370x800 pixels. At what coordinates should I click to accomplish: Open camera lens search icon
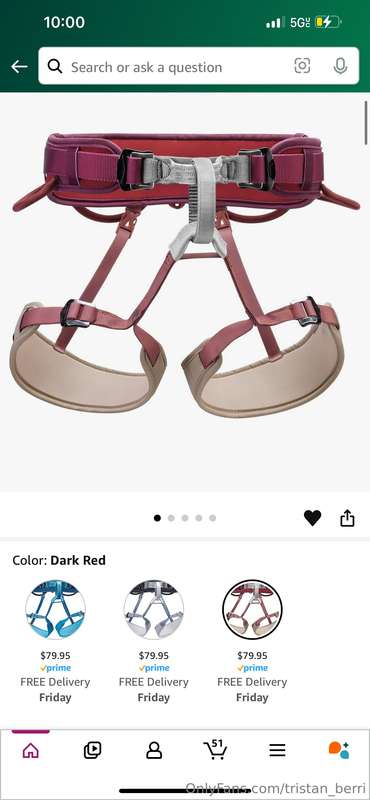(302, 66)
